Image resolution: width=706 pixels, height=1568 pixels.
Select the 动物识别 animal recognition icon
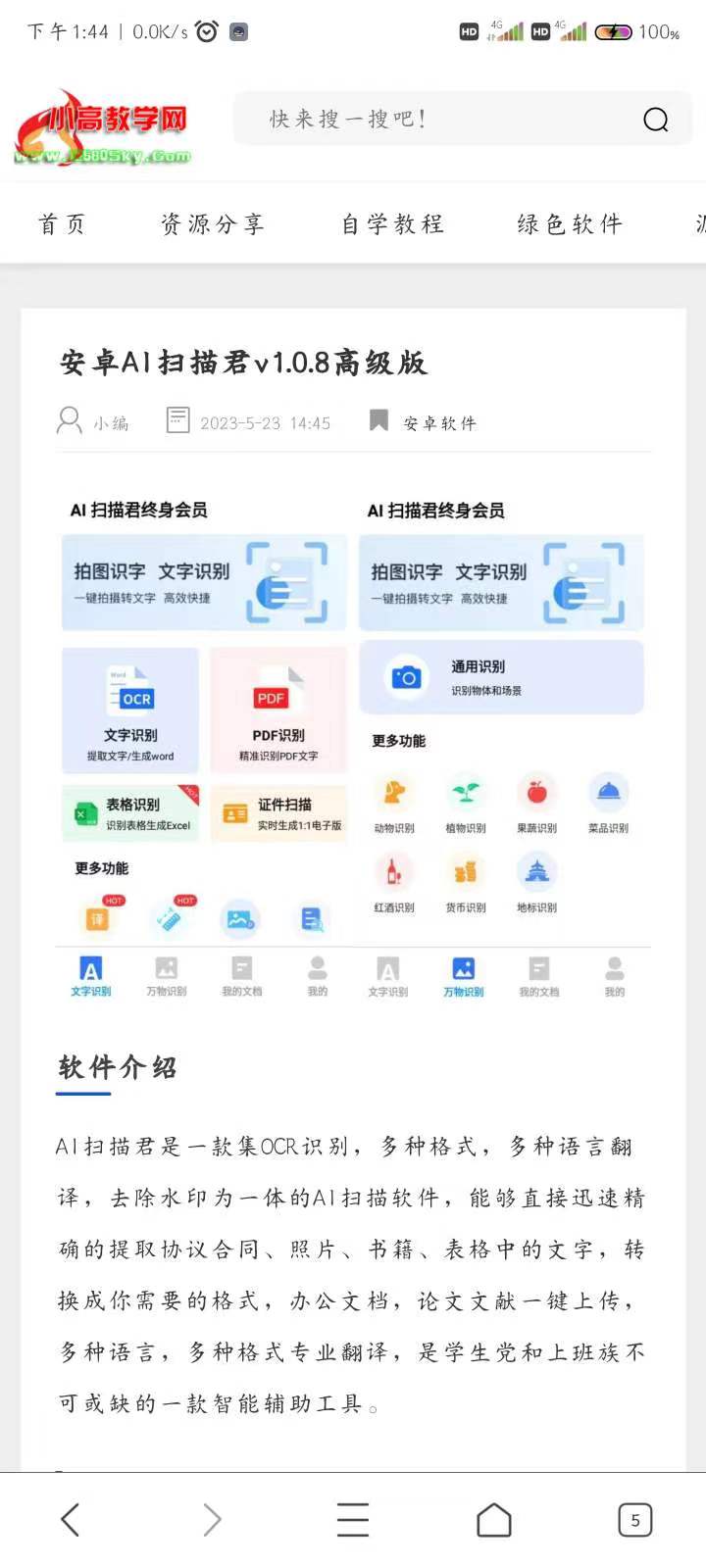396,794
